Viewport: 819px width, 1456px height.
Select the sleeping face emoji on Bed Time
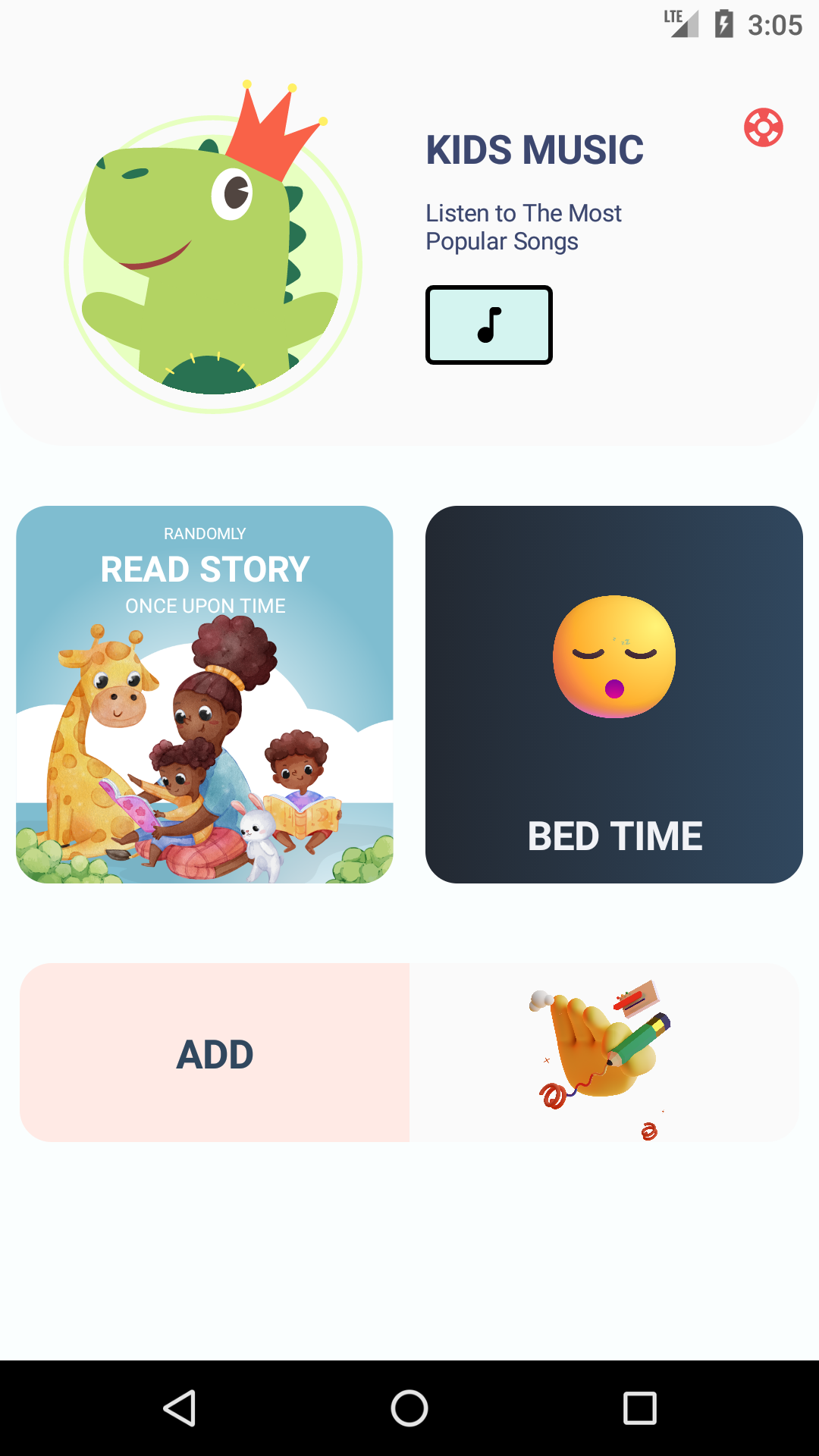coord(613,657)
